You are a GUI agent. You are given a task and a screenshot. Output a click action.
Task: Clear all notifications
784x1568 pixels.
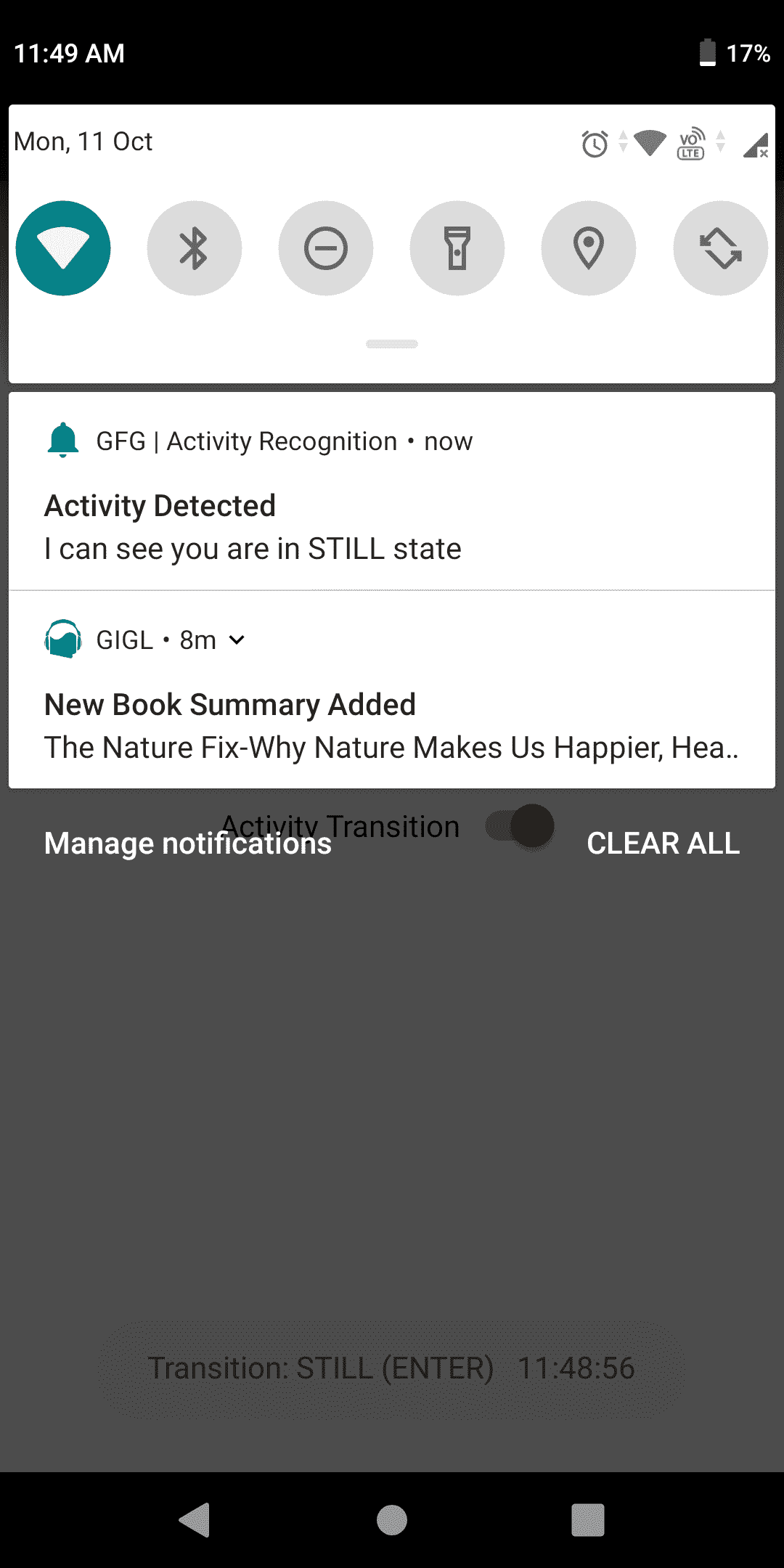tap(663, 844)
